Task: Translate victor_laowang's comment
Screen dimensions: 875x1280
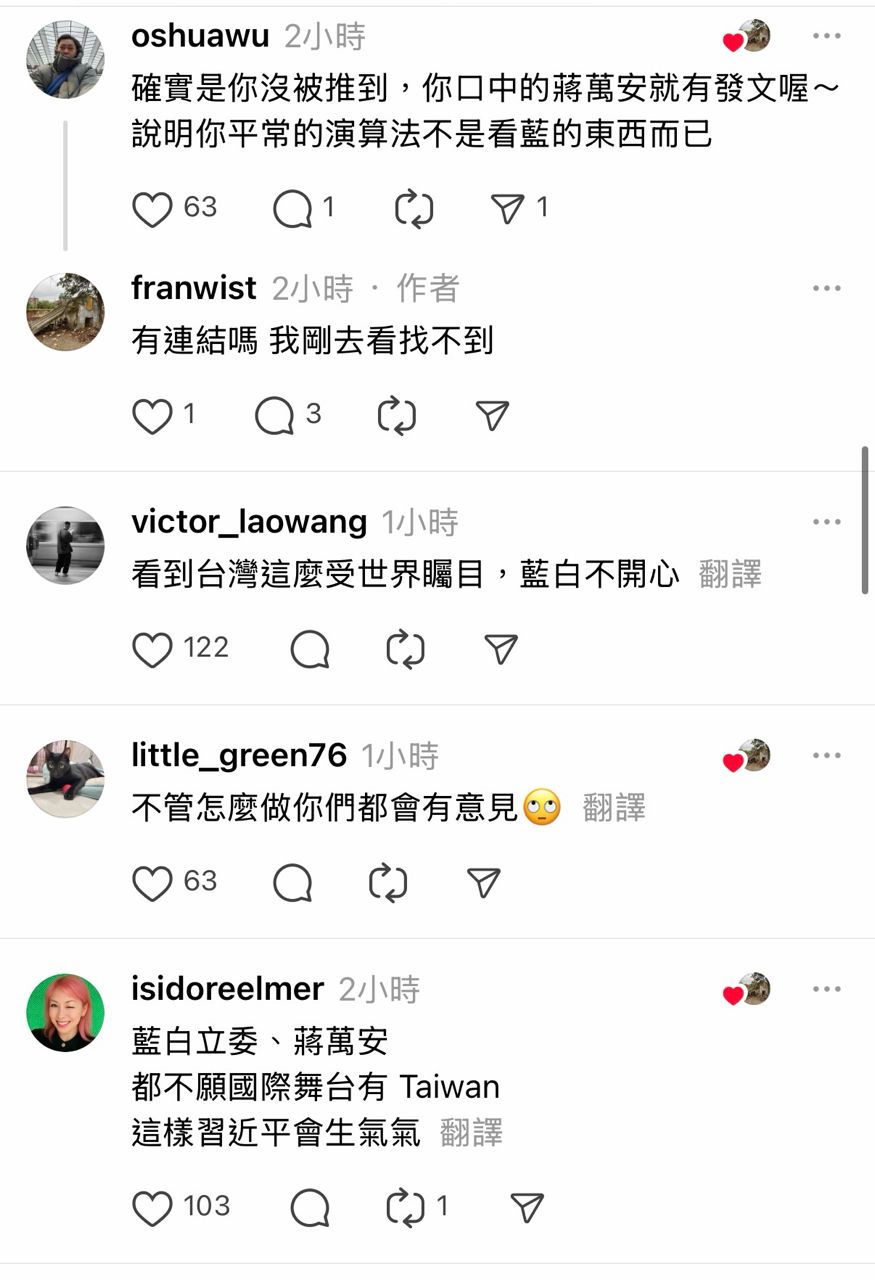Action: [730, 574]
